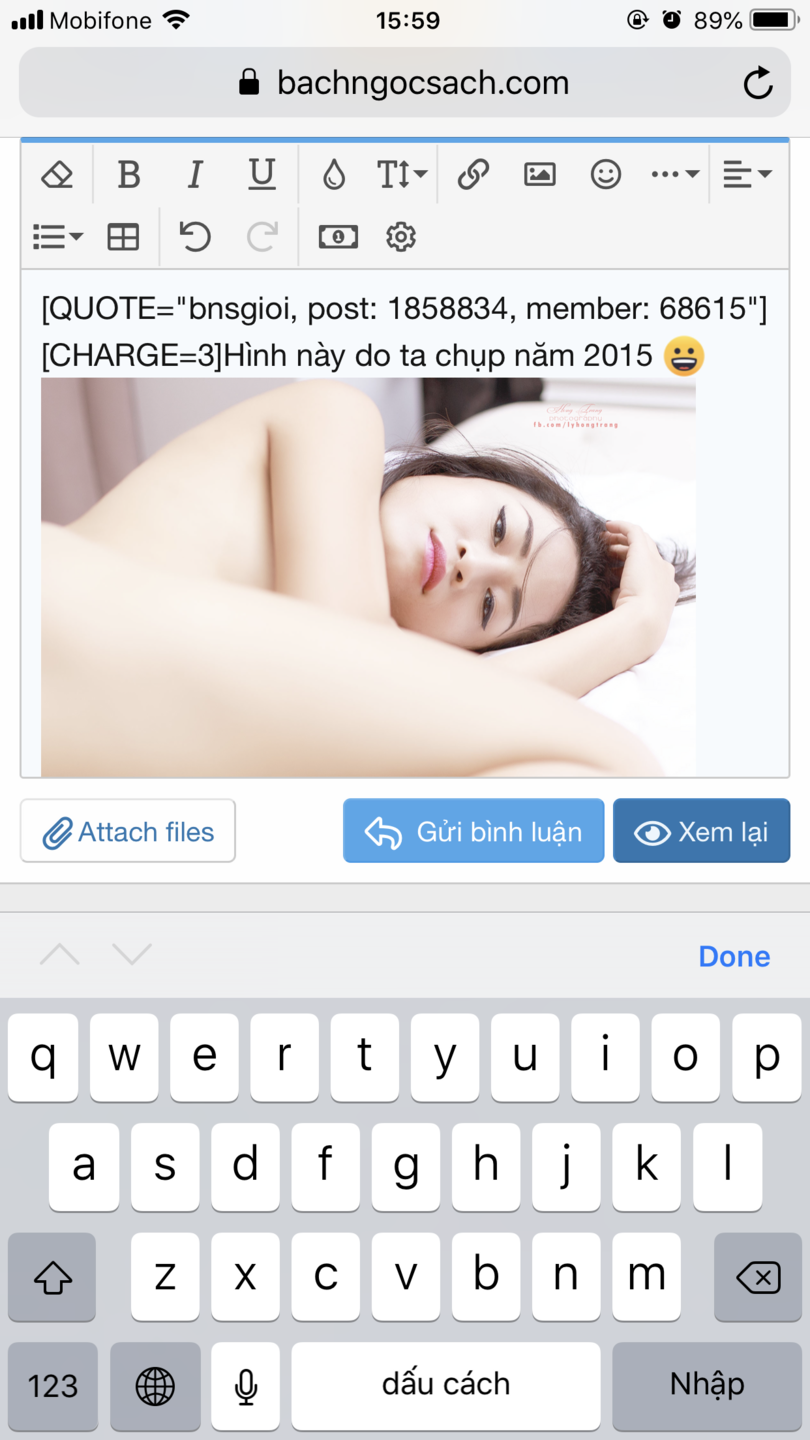
Task: Preview post with Xem lại
Action: point(701,831)
